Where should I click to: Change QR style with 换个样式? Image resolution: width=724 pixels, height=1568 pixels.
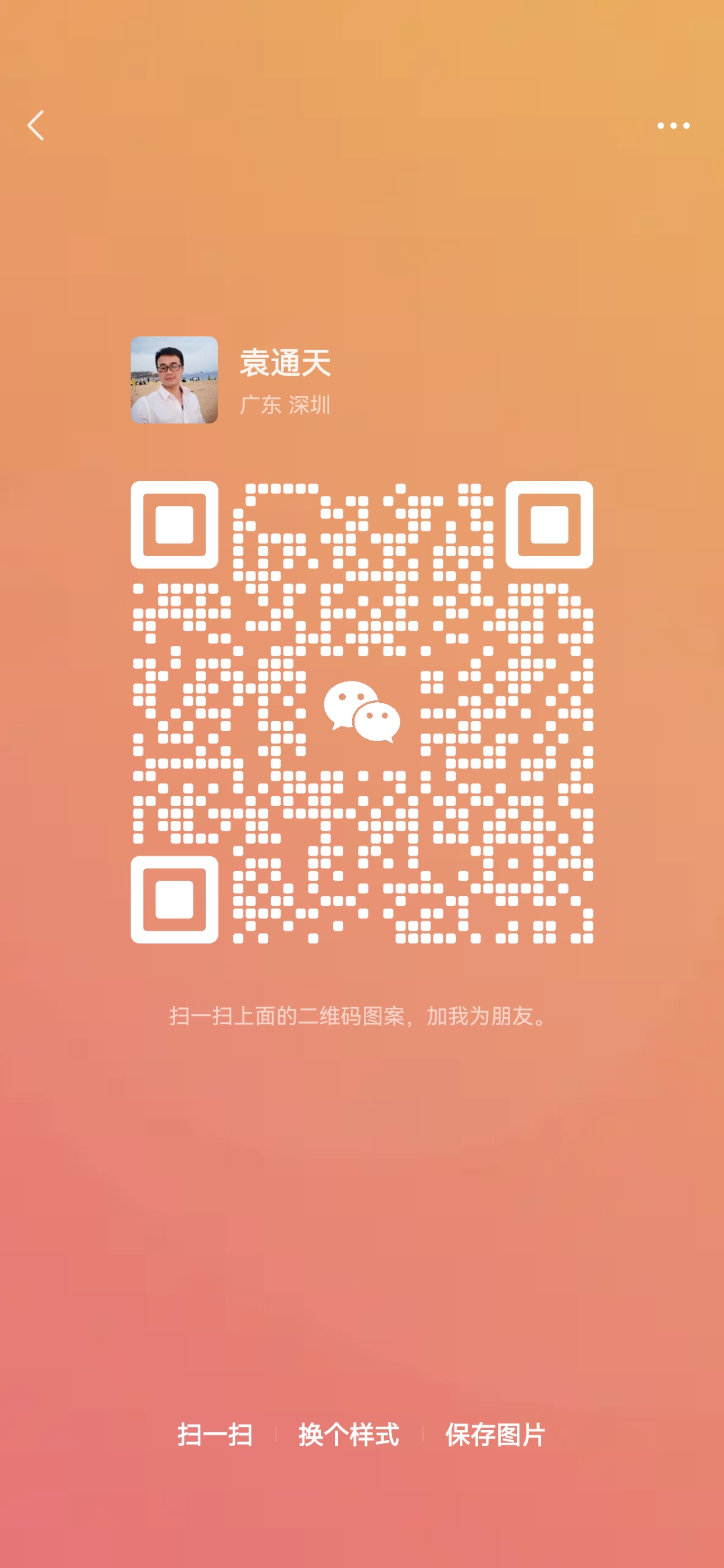[349, 1435]
